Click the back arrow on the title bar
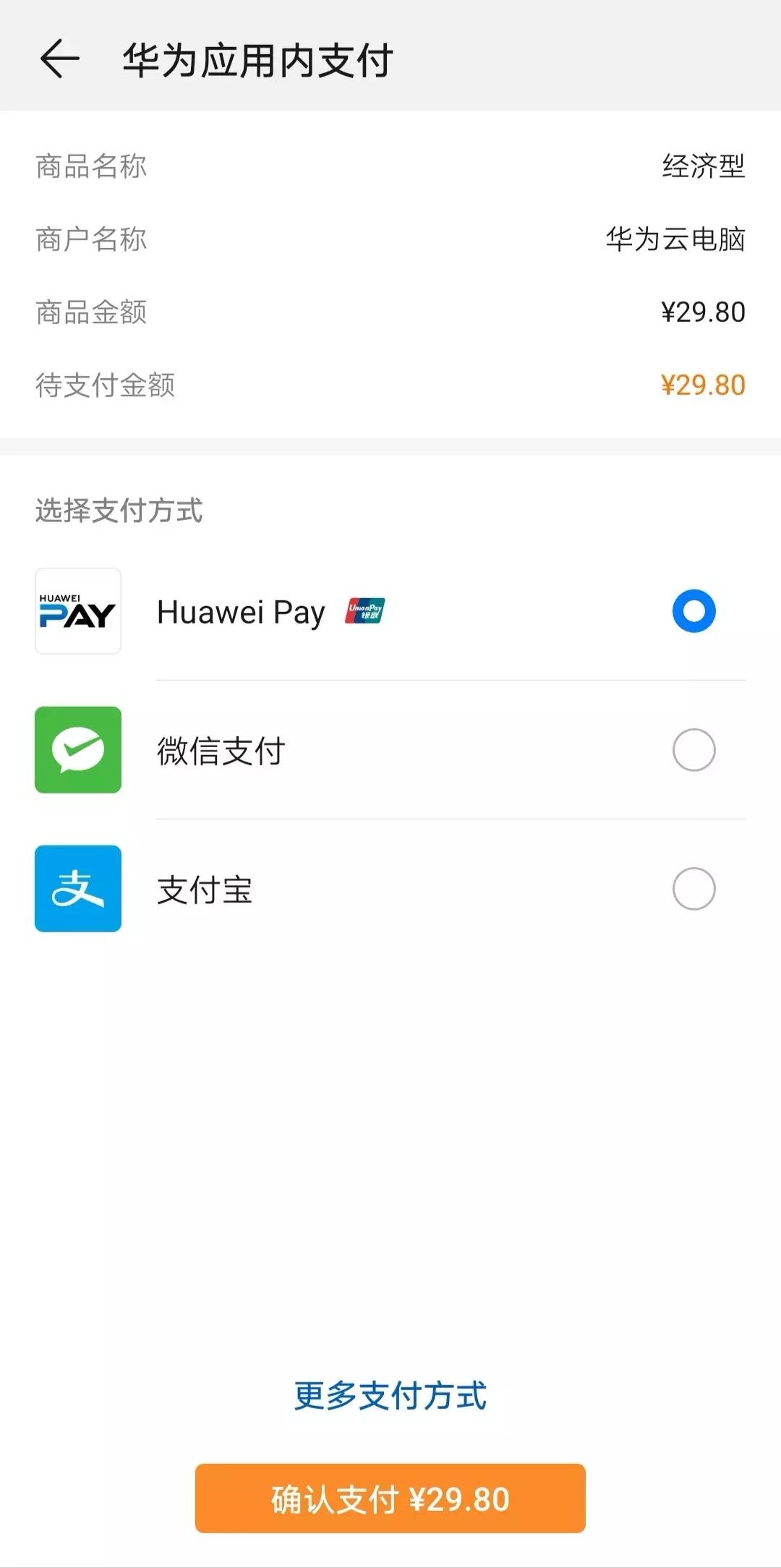This screenshot has height=1568, width=781. tap(60, 62)
